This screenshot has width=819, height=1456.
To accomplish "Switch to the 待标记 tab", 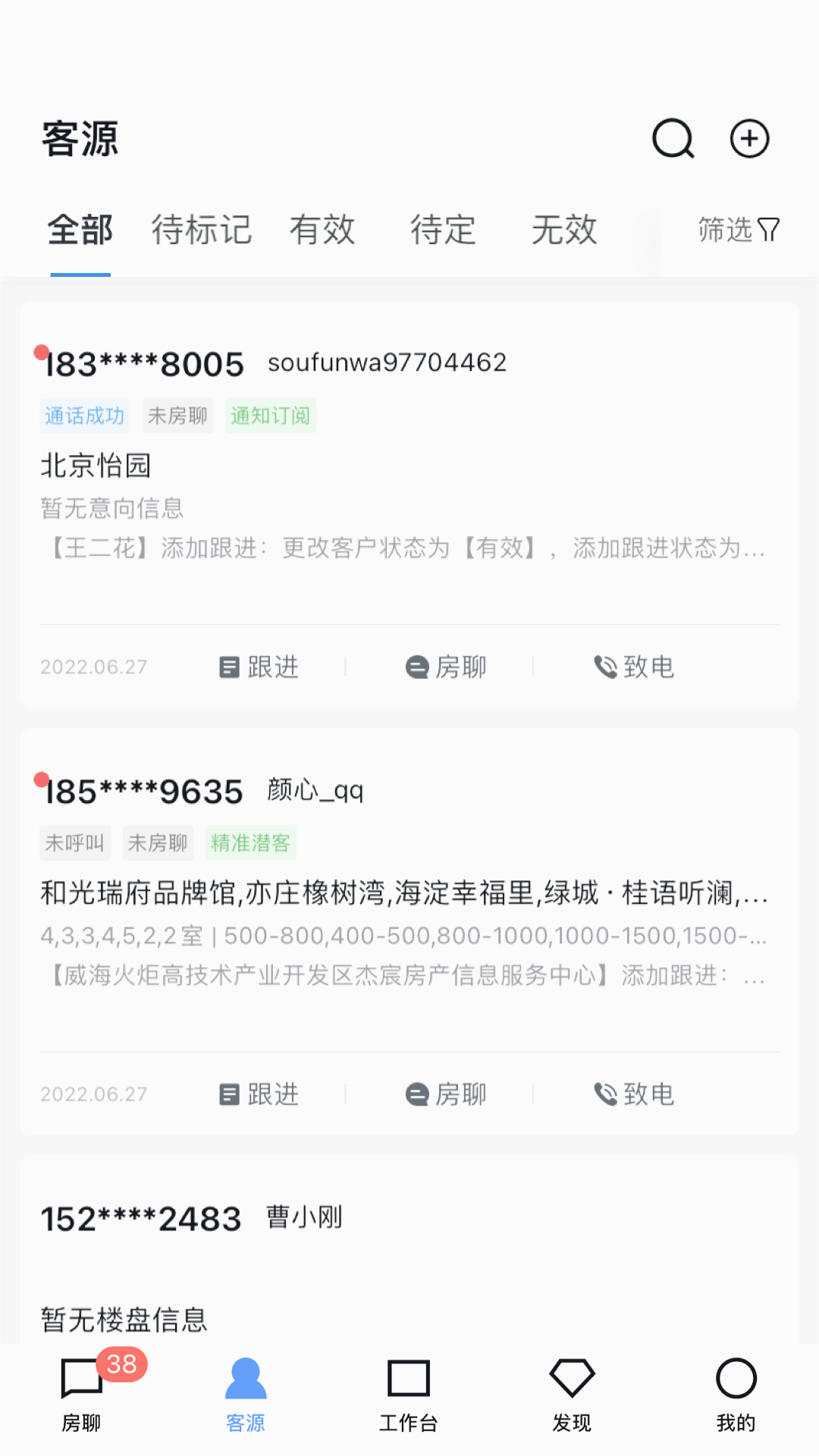I will pos(201,230).
